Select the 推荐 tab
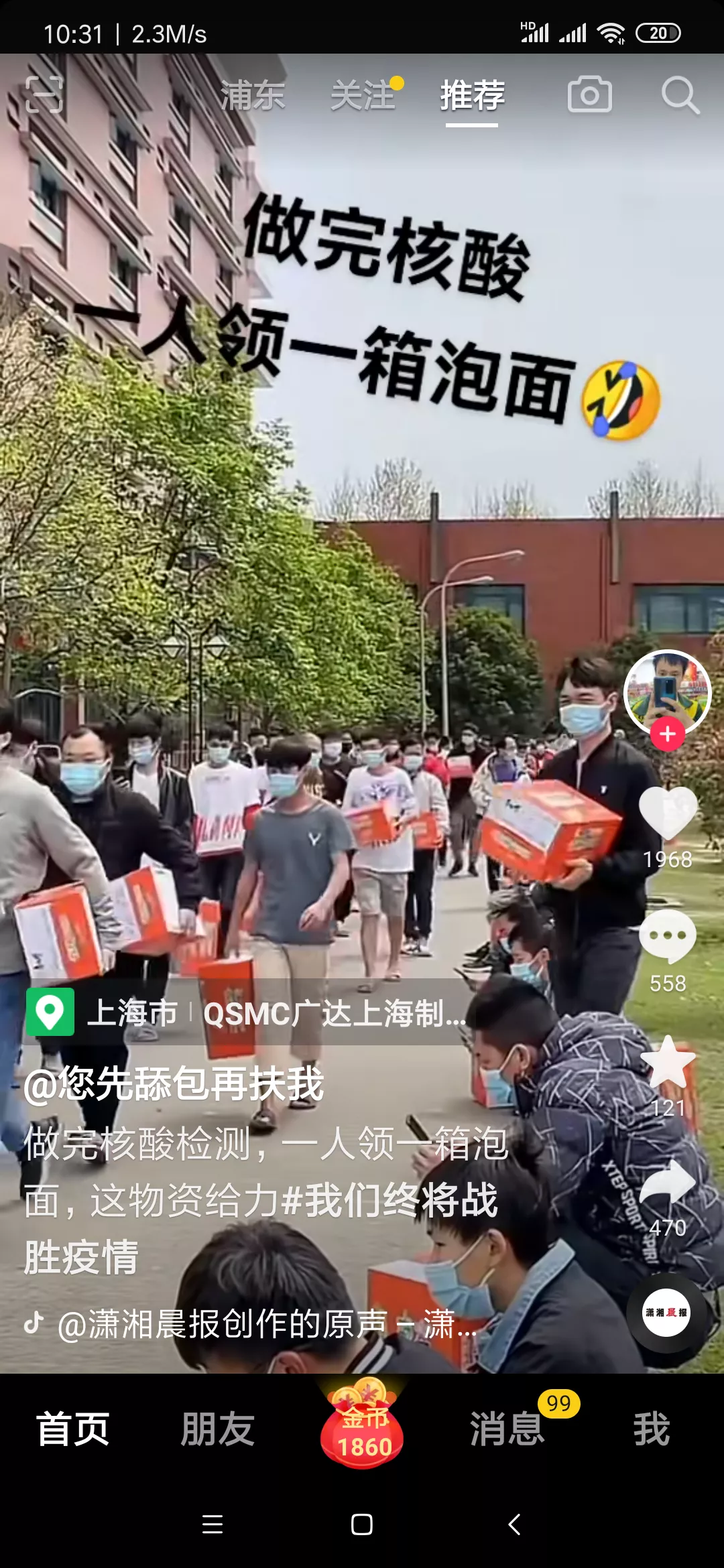The height and width of the screenshot is (1568, 724). coord(472,95)
